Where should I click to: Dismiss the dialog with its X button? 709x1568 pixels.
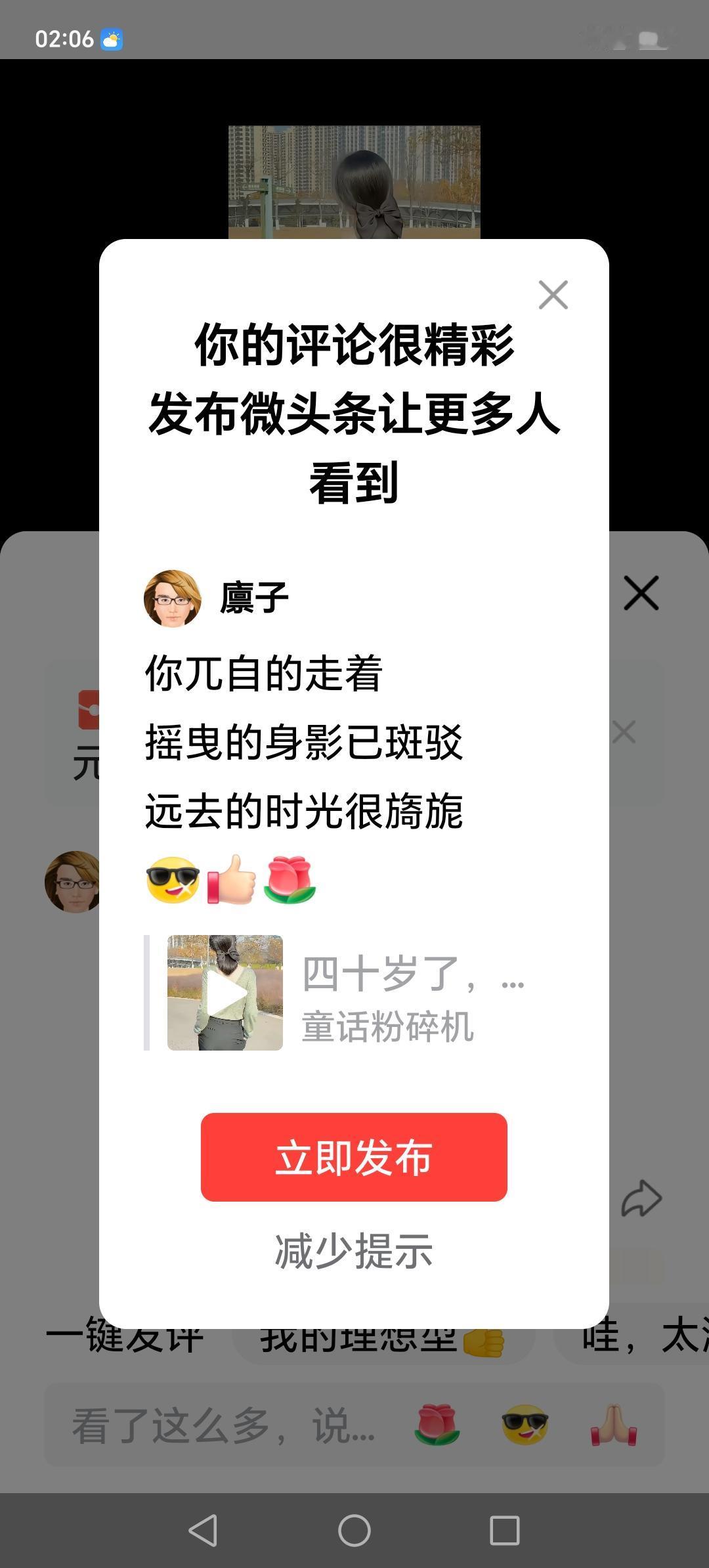(x=553, y=295)
